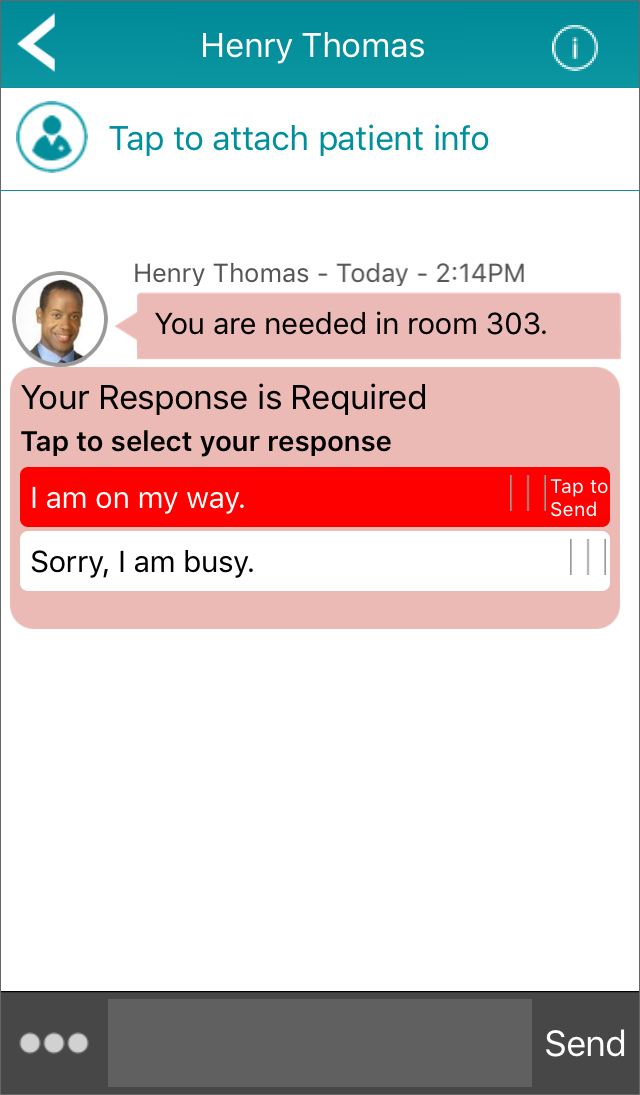Tap the Send button
This screenshot has width=640, height=1095.
[x=585, y=1043]
